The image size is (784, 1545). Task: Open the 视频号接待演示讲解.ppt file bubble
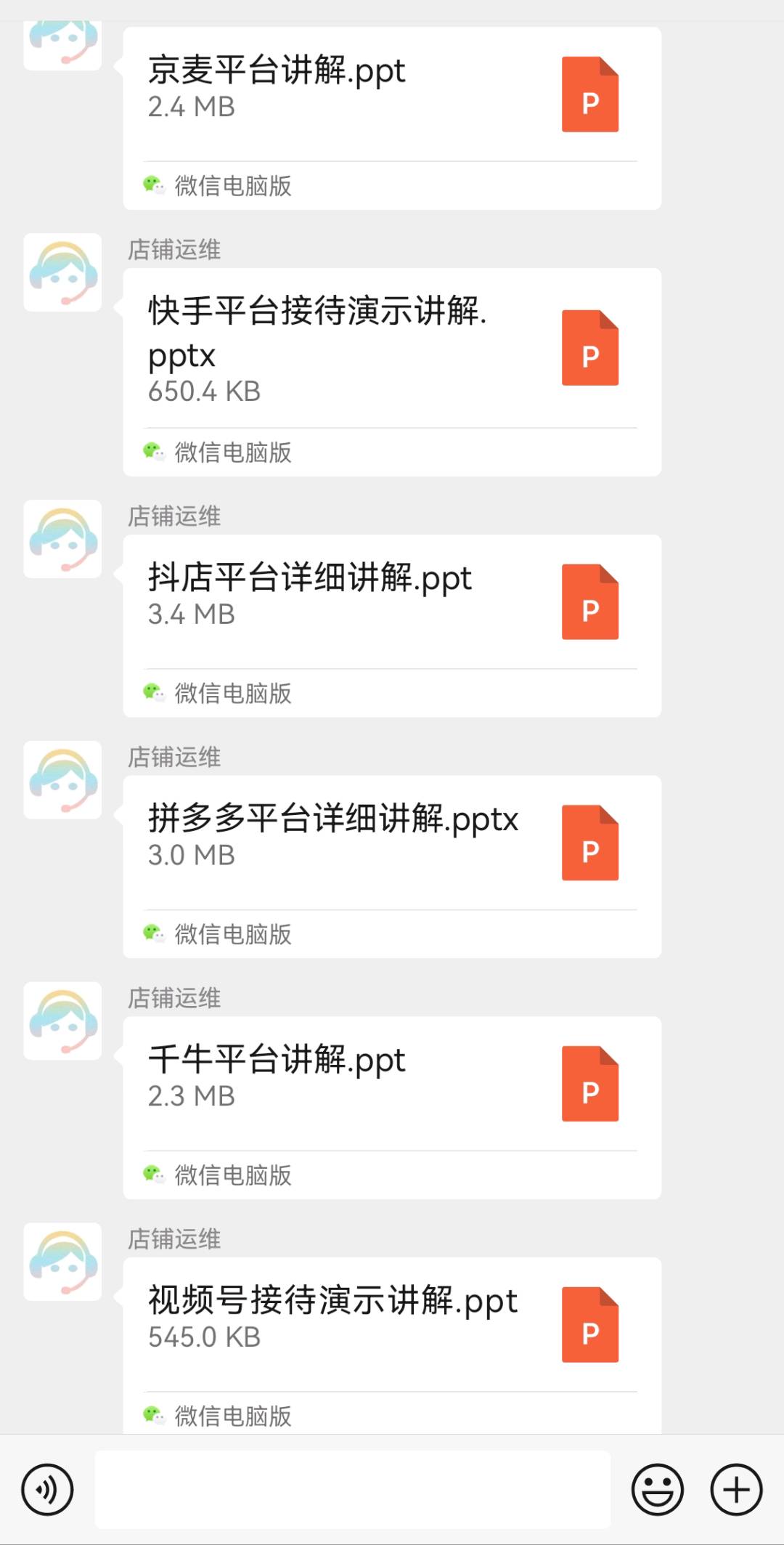(392, 1347)
